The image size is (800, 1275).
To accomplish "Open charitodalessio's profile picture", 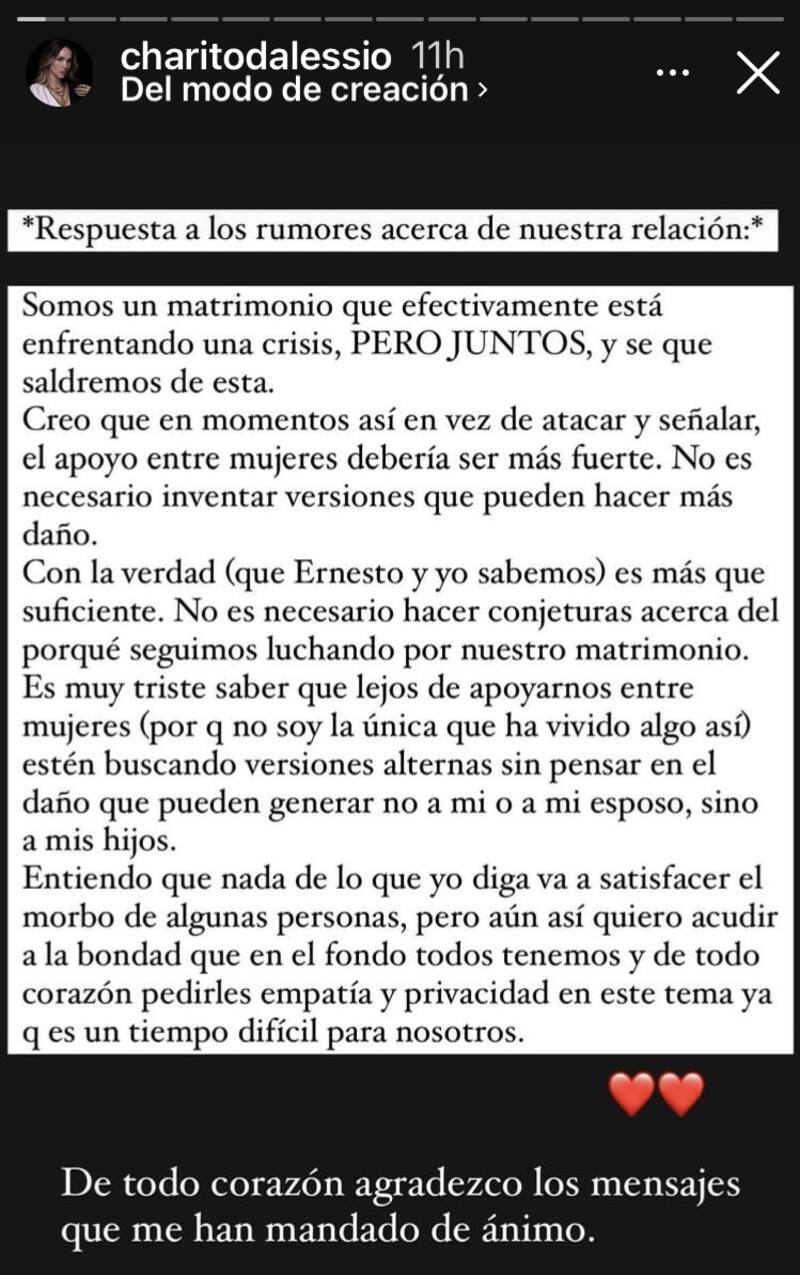I will 59,73.
